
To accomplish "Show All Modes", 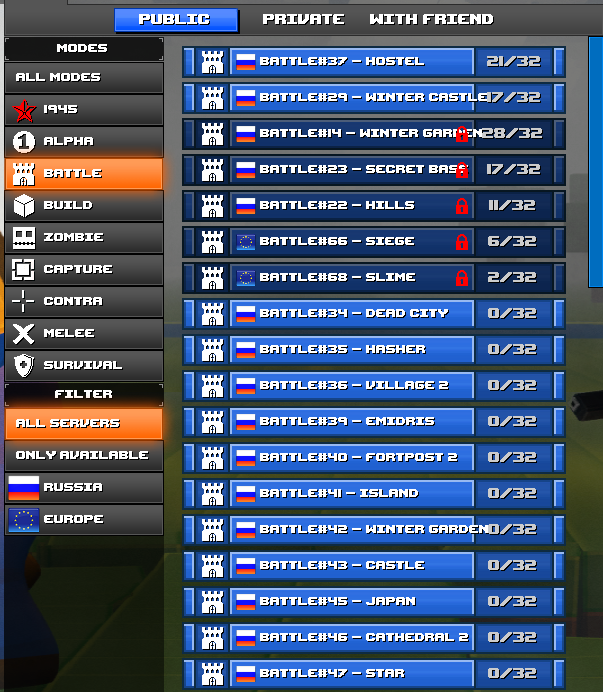I will pos(83,77).
